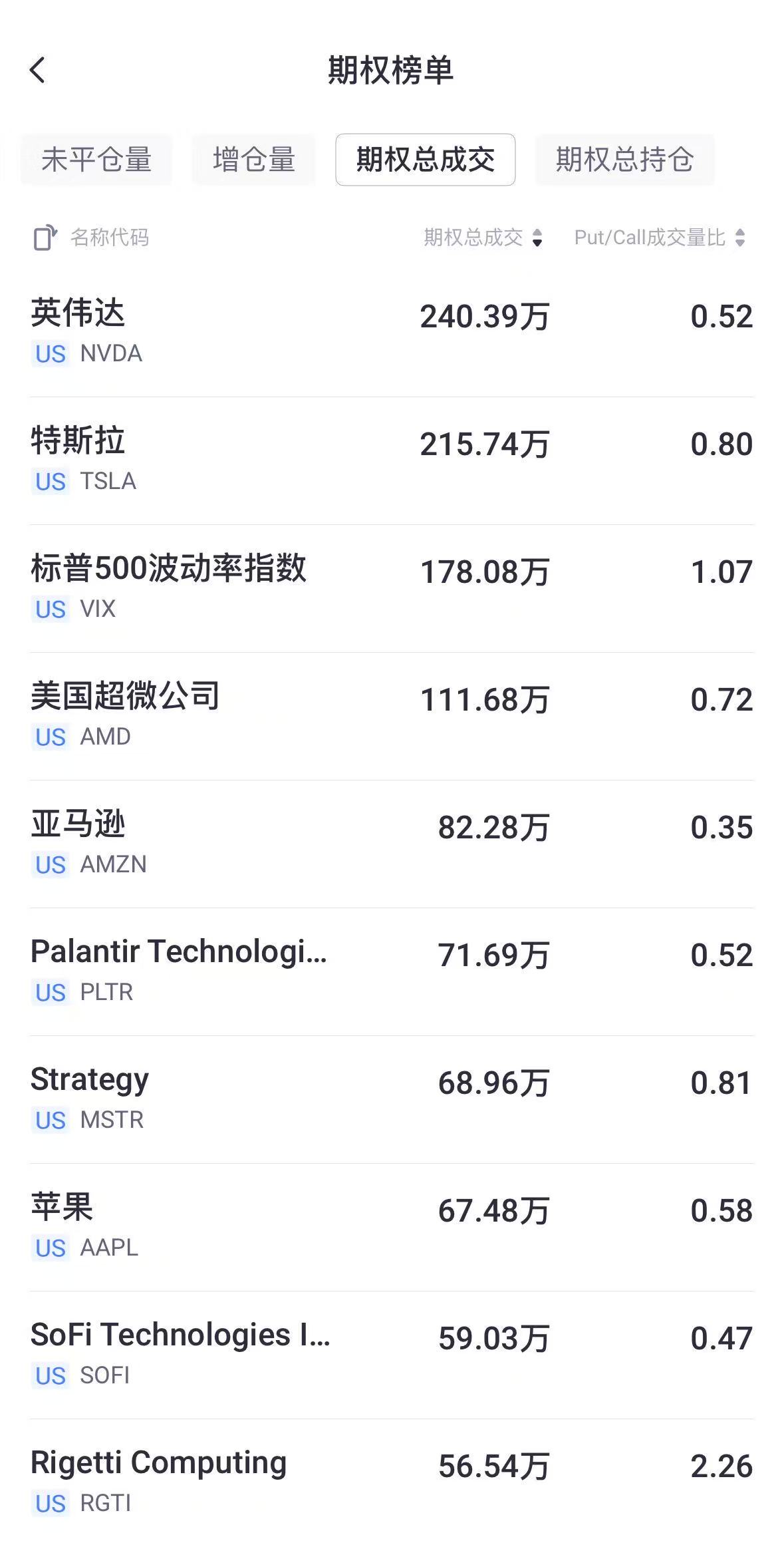Tap the rotate icon beside 名称代码
This screenshot has height=1541, width=784.
[45, 238]
